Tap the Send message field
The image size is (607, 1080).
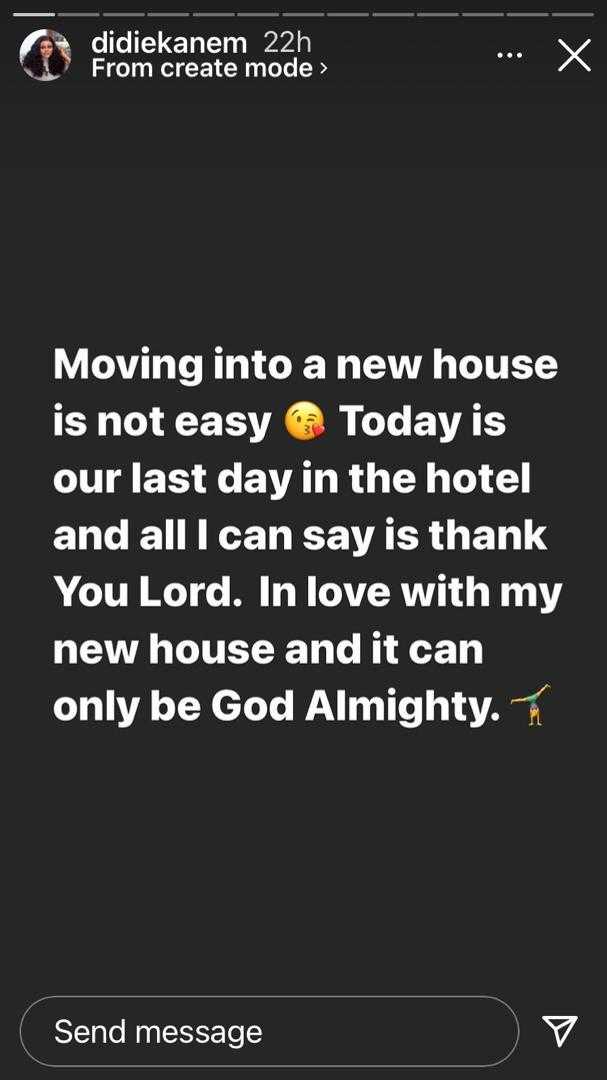[268, 1031]
